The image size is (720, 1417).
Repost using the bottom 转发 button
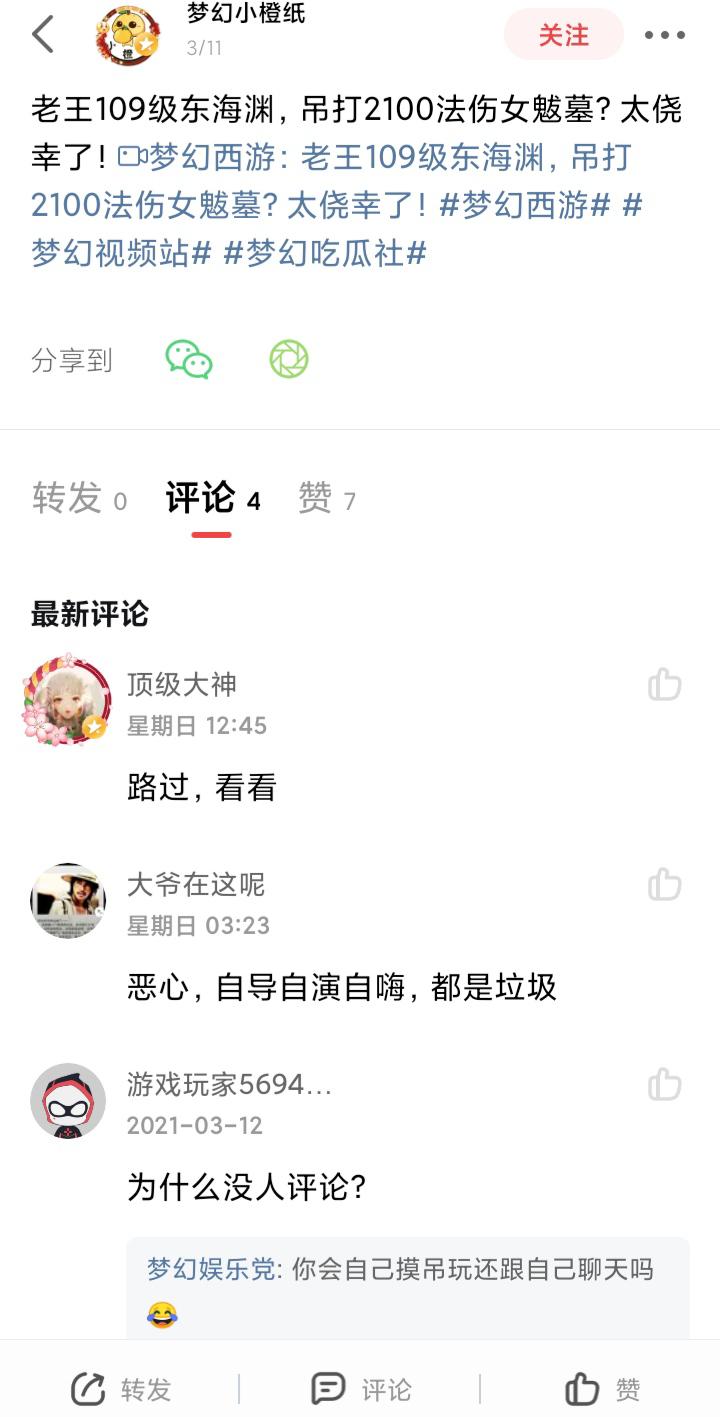121,1389
